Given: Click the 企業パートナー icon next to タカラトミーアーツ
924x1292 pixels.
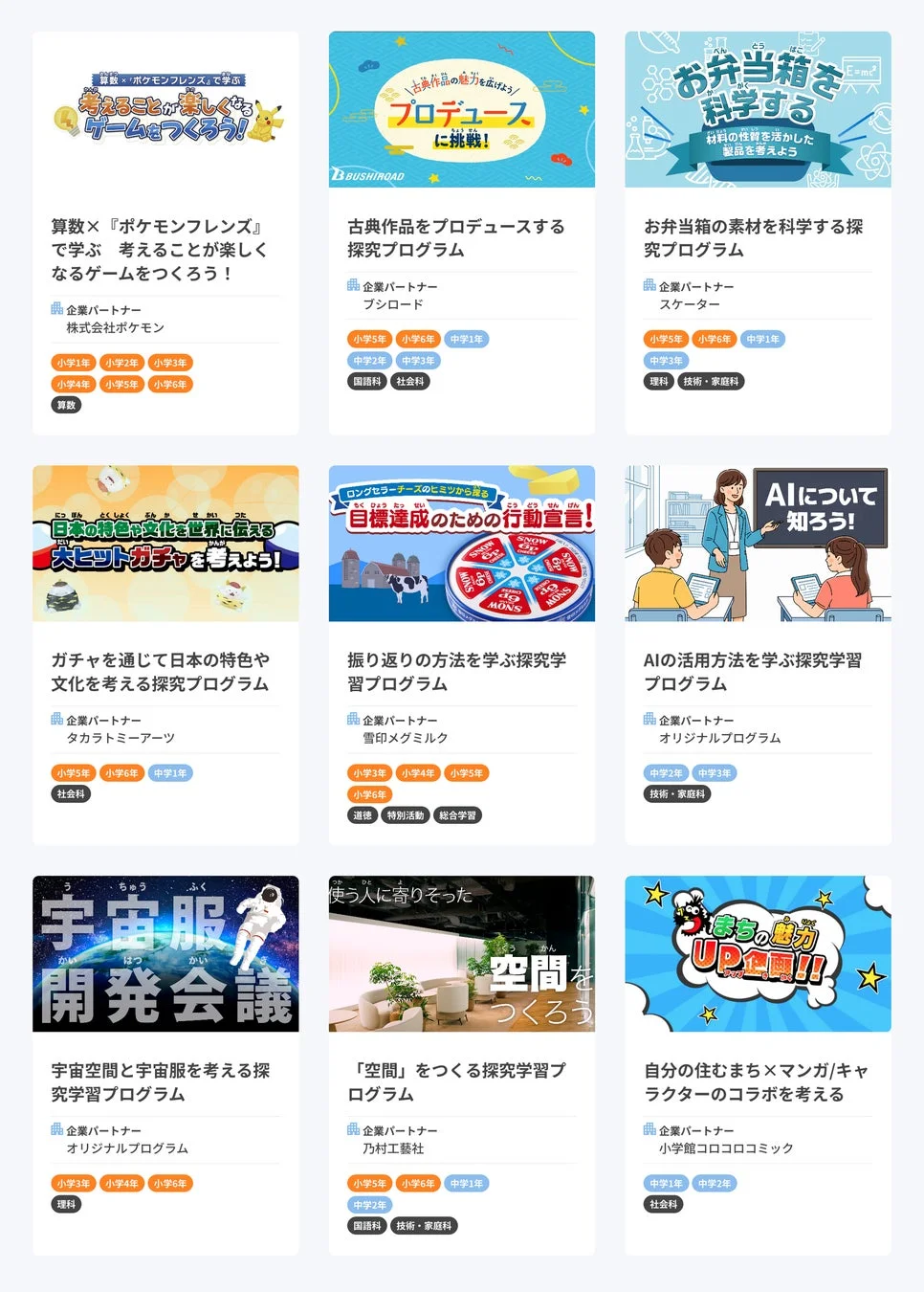Looking at the screenshot, I should coord(57,718).
